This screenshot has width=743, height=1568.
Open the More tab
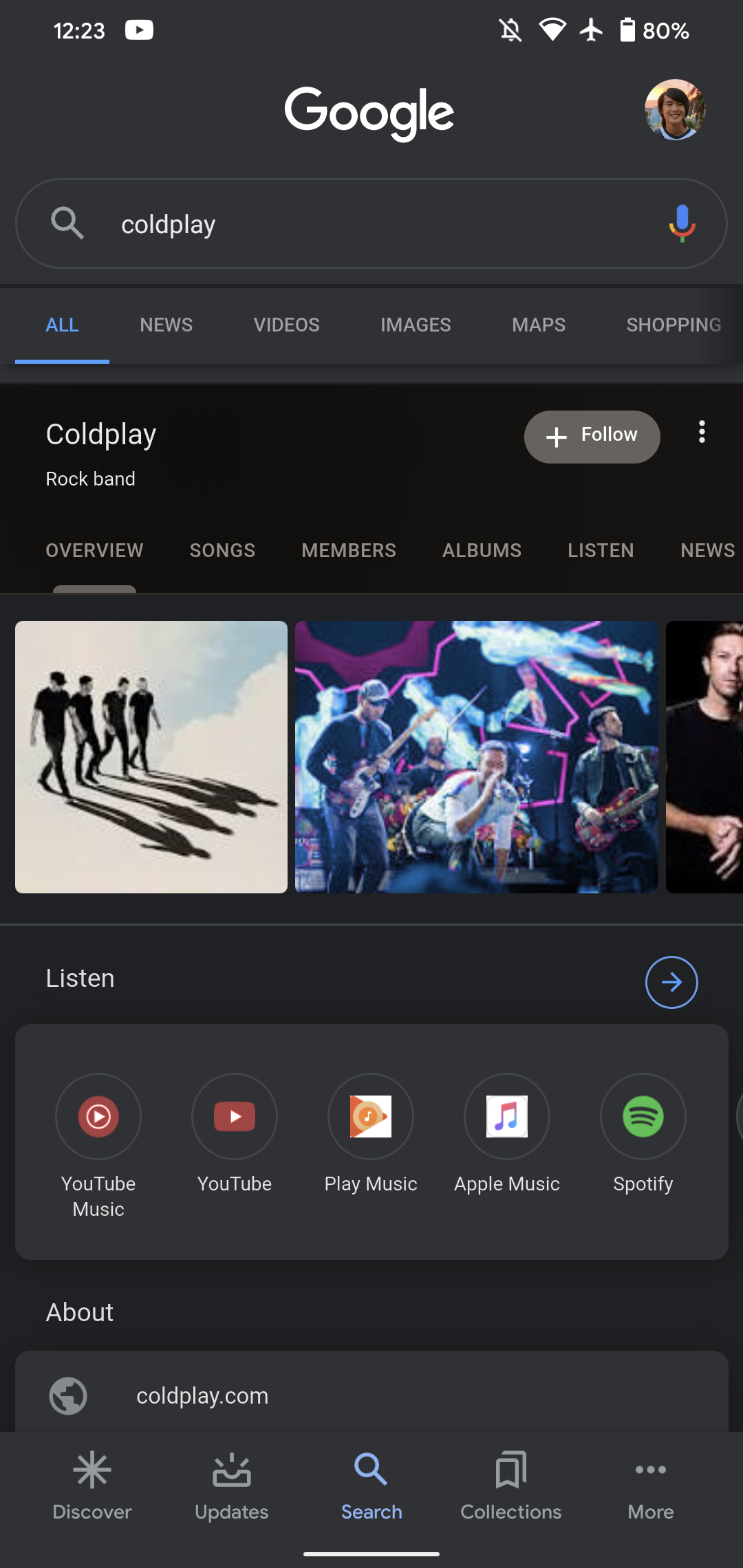(x=650, y=1485)
